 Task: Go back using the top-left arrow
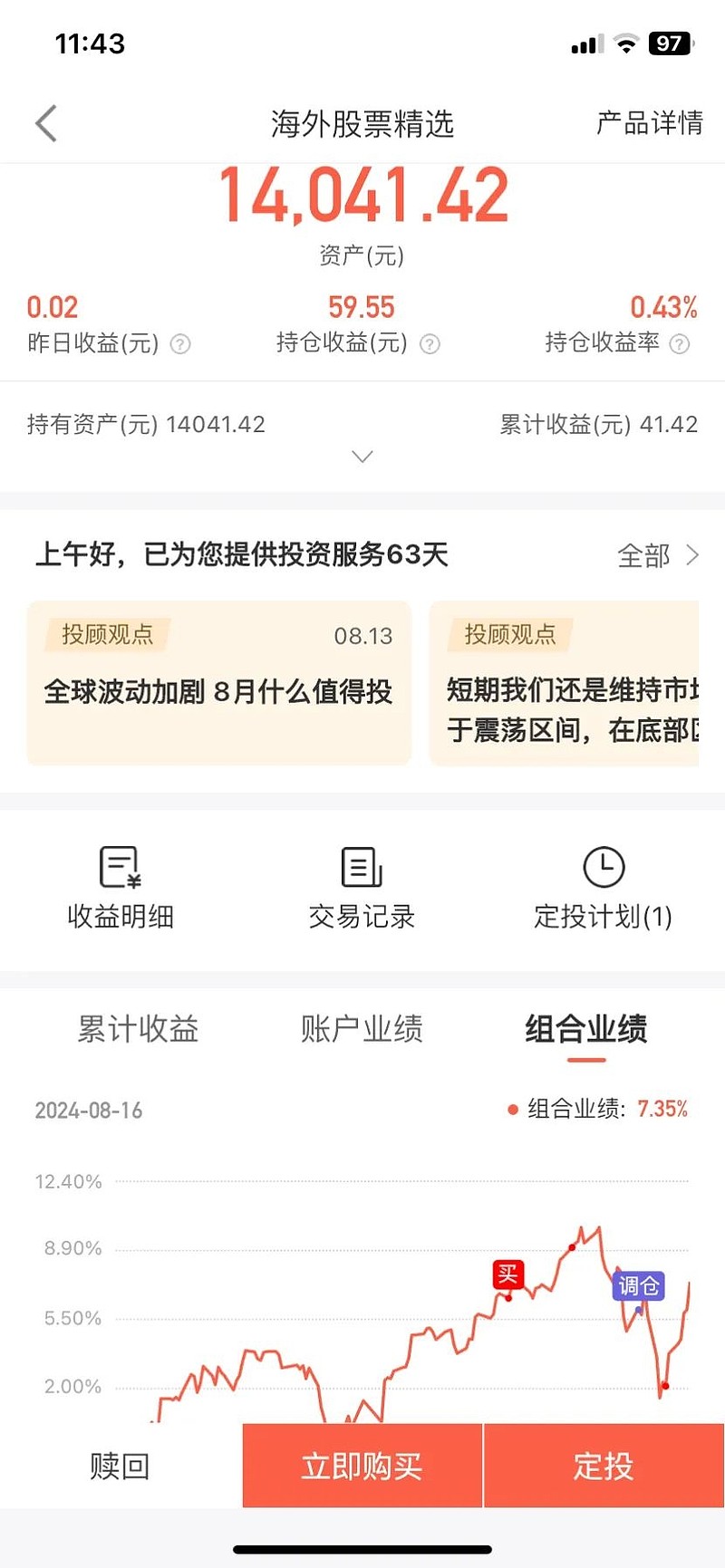pyautogui.click(x=46, y=123)
